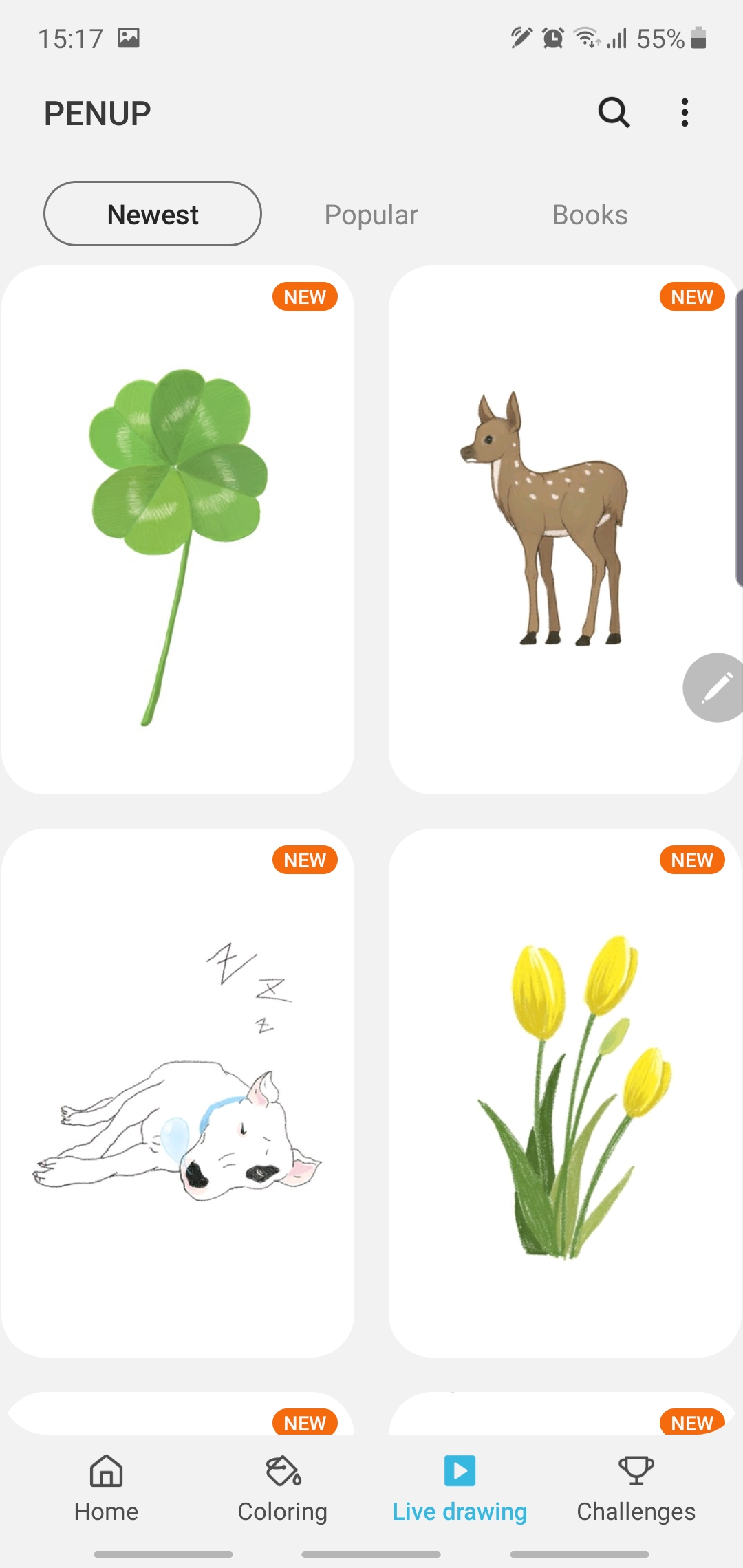Open the yellow tulips live drawing

click(564, 1092)
